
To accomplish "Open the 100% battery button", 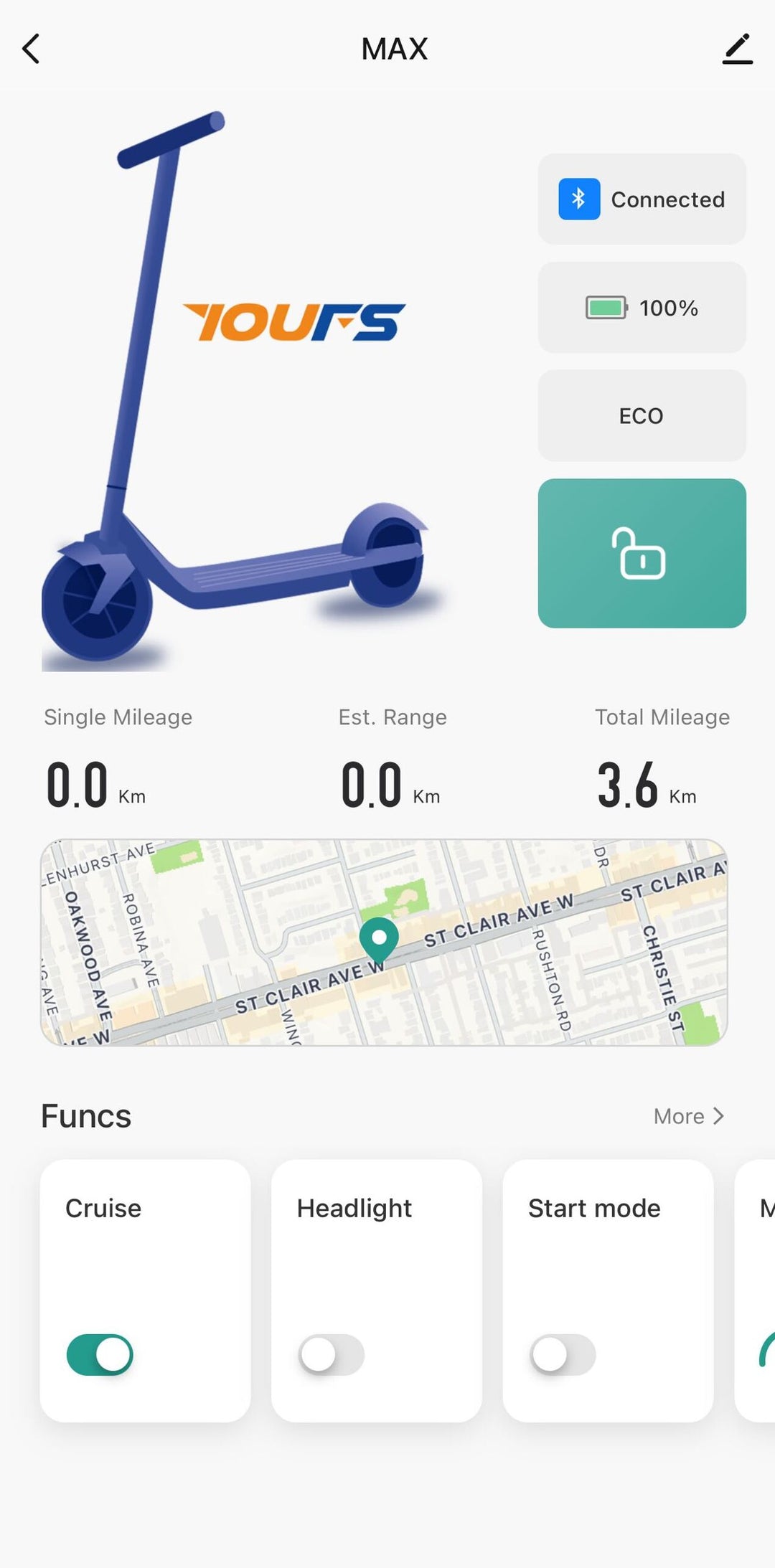I will coord(642,307).
